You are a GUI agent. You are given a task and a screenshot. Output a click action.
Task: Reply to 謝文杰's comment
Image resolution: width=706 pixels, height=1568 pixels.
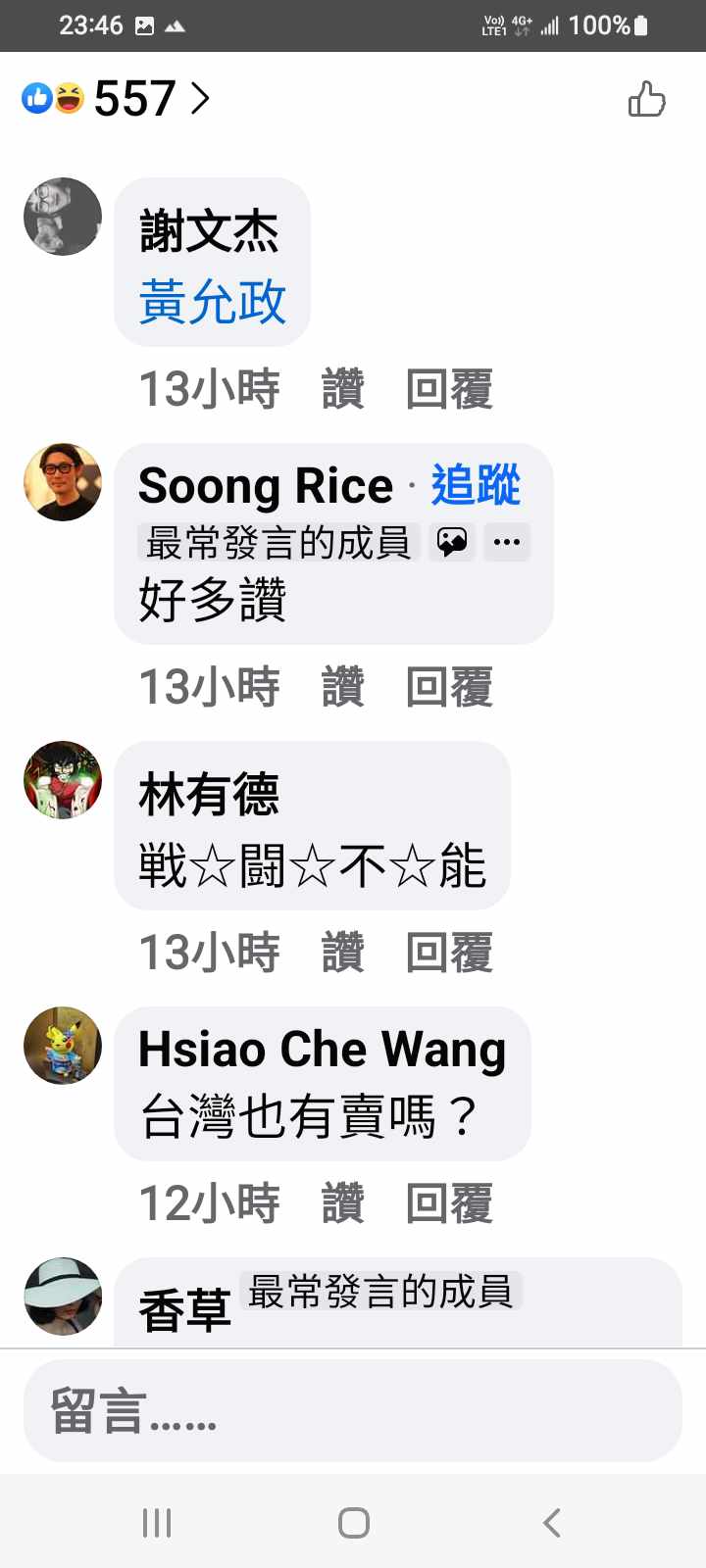[449, 389]
